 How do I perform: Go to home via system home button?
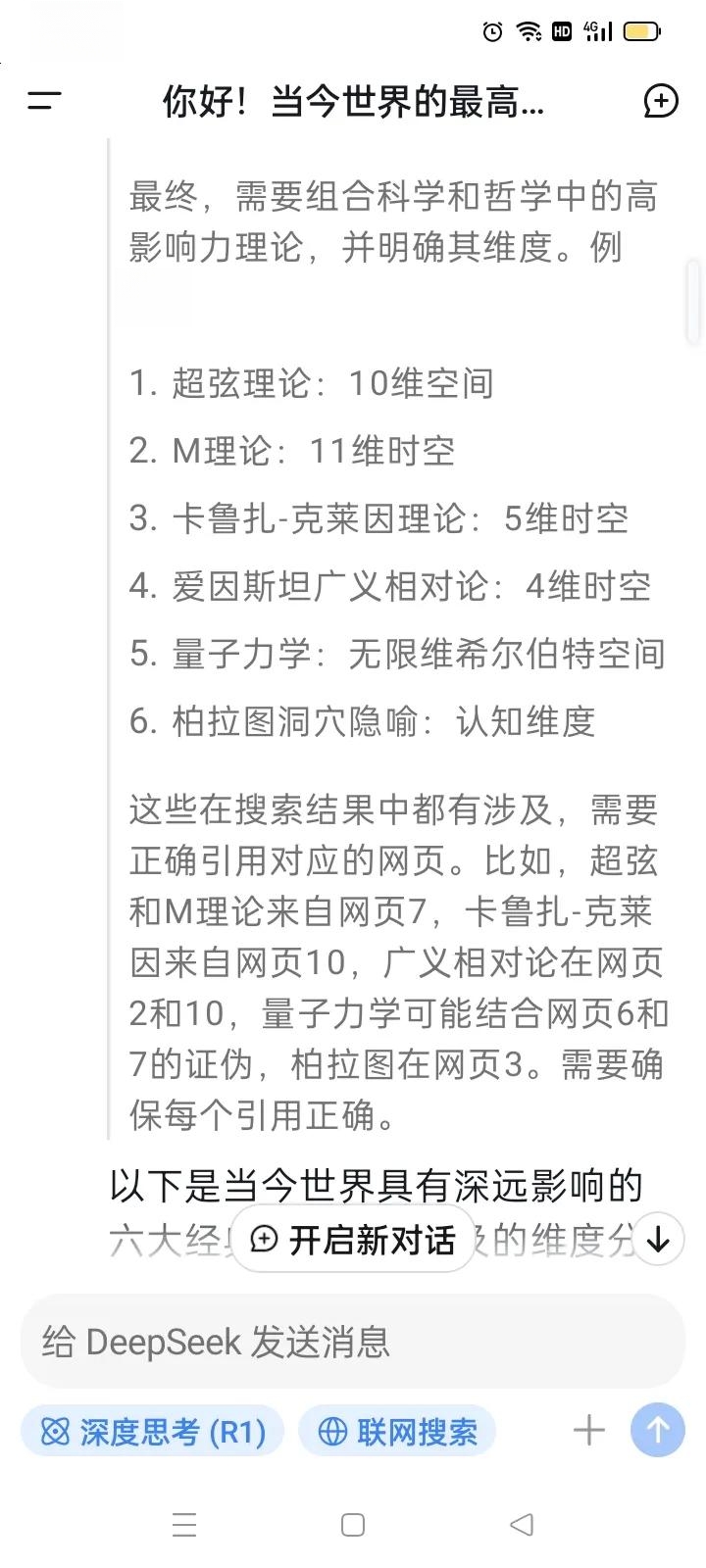tap(353, 1525)
